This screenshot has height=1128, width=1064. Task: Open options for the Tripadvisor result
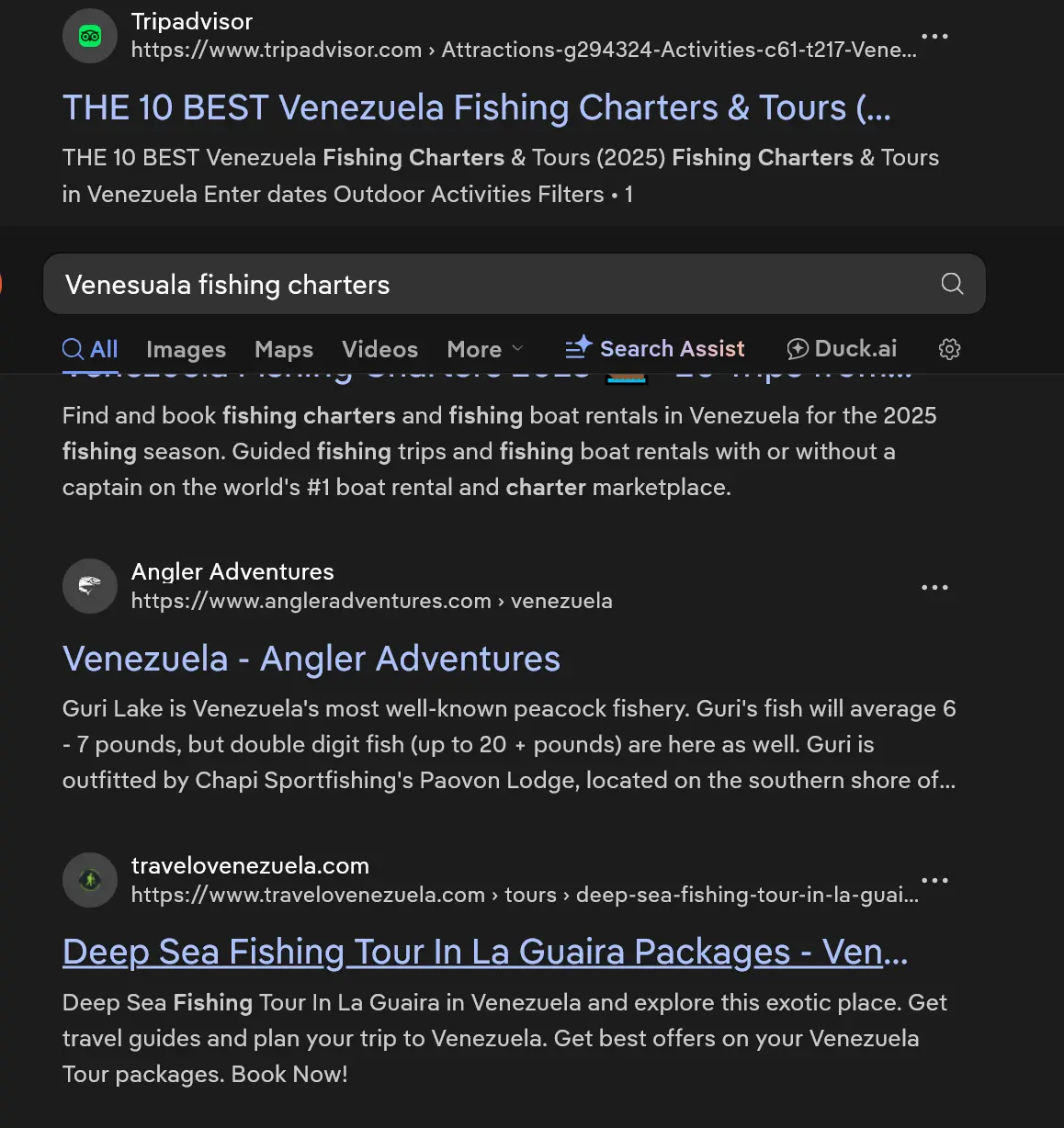(x=934, y=37)
